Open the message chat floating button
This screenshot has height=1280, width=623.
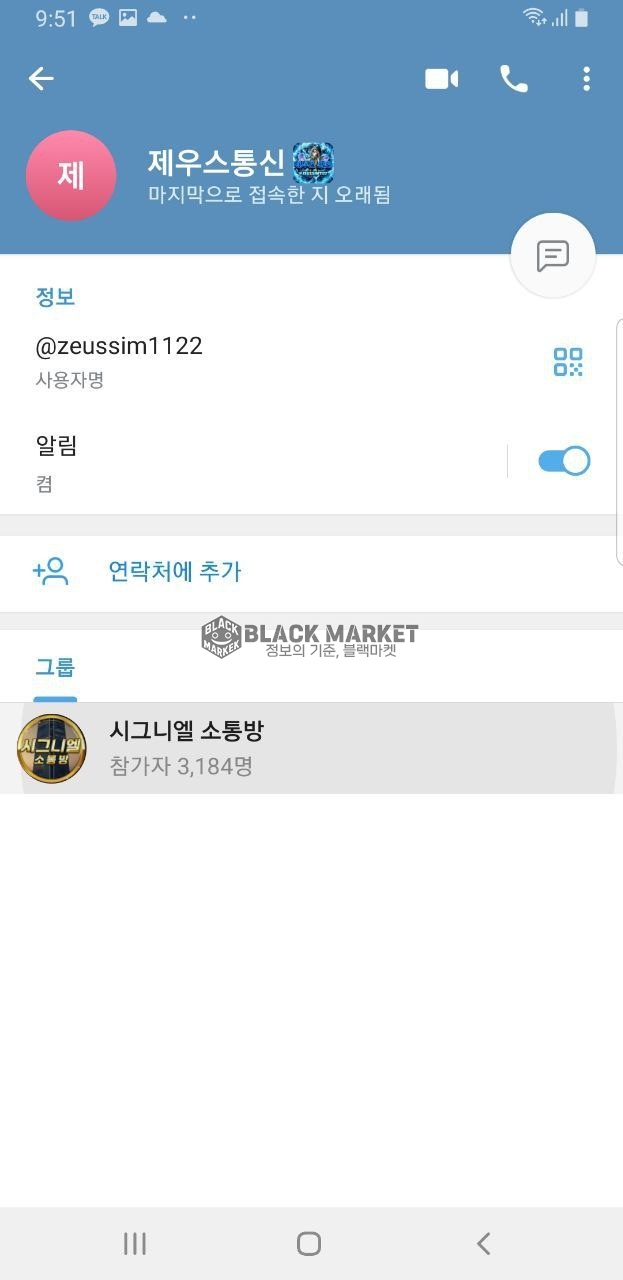552,256
